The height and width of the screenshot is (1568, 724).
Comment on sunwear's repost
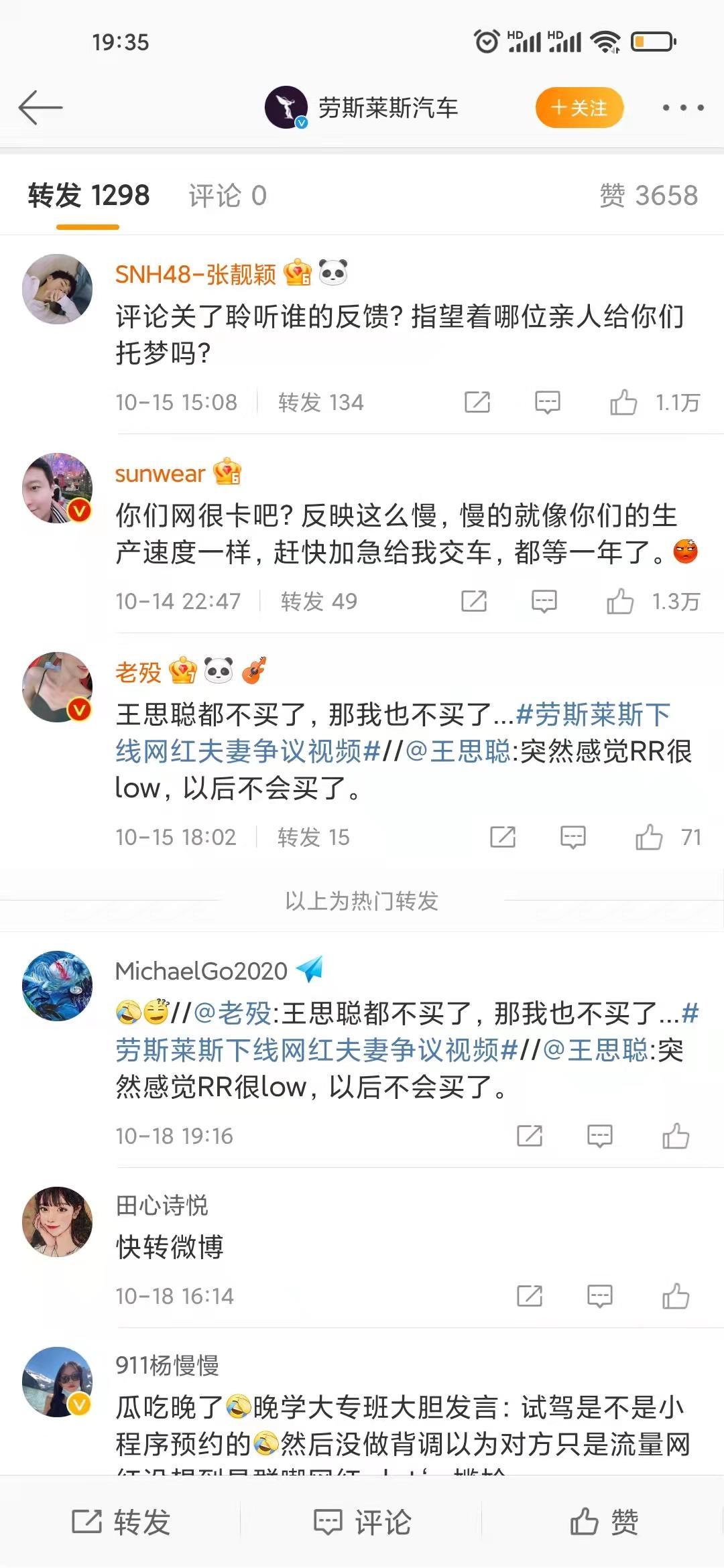pos(544,601)
